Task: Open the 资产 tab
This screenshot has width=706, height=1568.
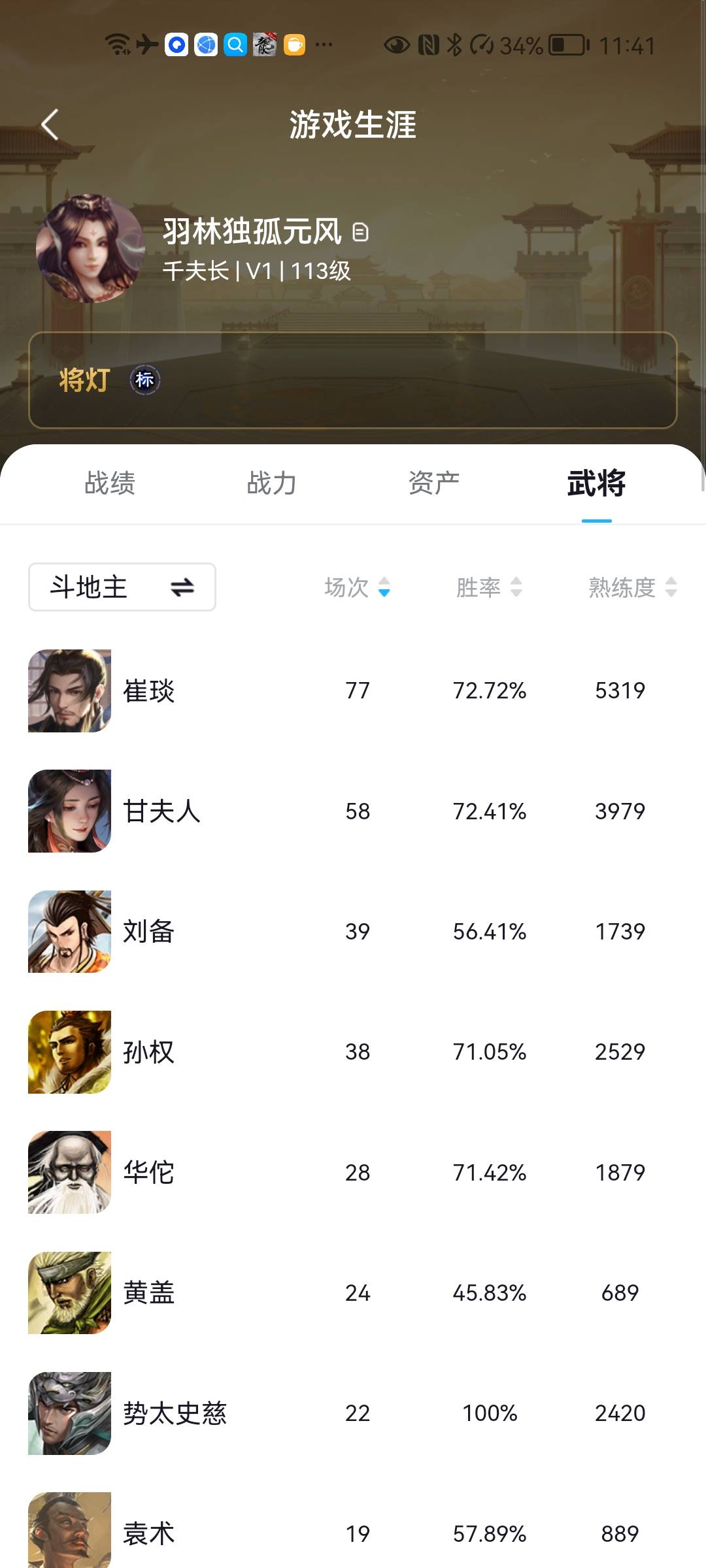Action: click(x=433, y=483)
